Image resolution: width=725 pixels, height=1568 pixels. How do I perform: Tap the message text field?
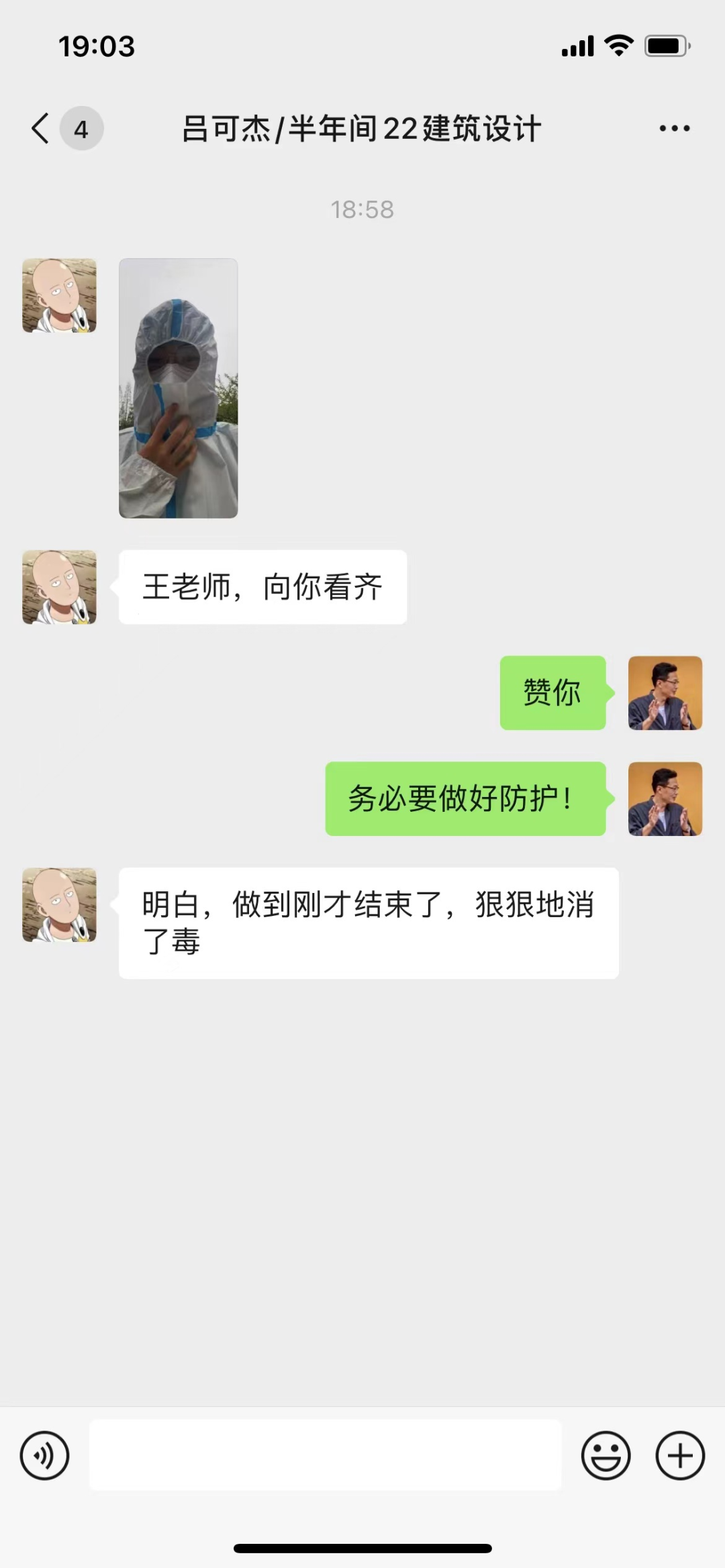(x=325, y=1455)
